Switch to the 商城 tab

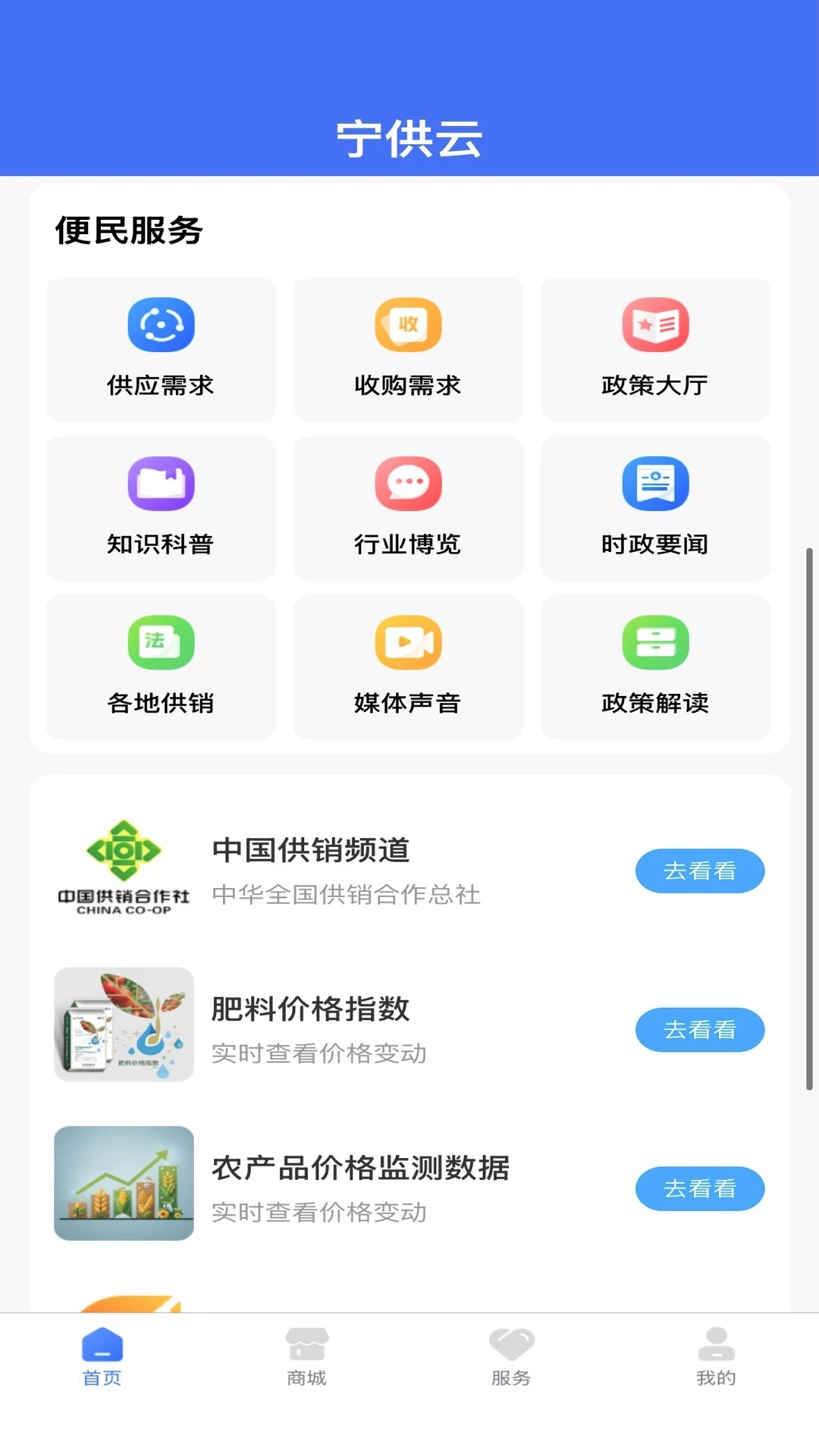[306, 1357]
